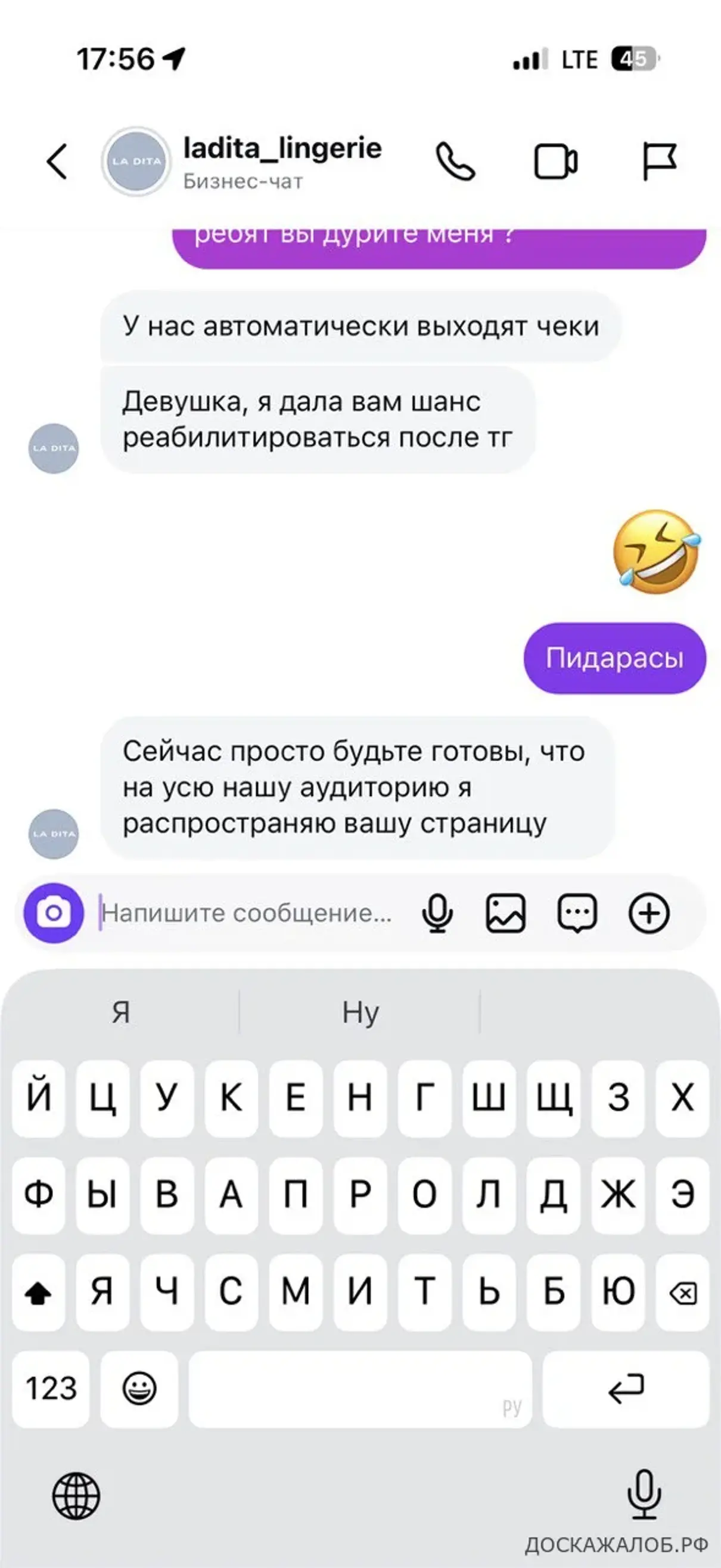Select the "Ну" keyboard suggestion
Screen dimensions: 721x1568
tap(360, 1012)
